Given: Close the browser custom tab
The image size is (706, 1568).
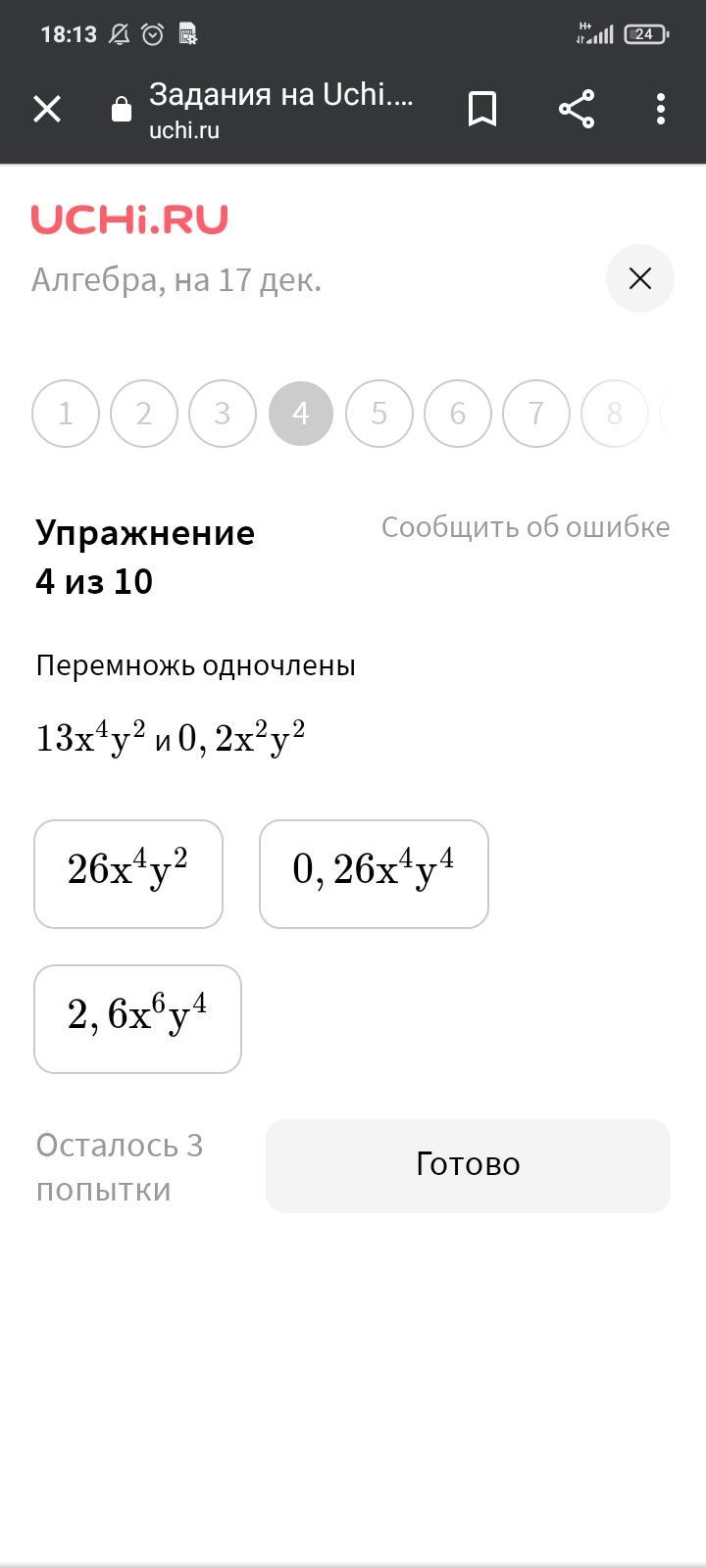Looking at the screenshot, I should pyautogui.click(x=47, y=109).
